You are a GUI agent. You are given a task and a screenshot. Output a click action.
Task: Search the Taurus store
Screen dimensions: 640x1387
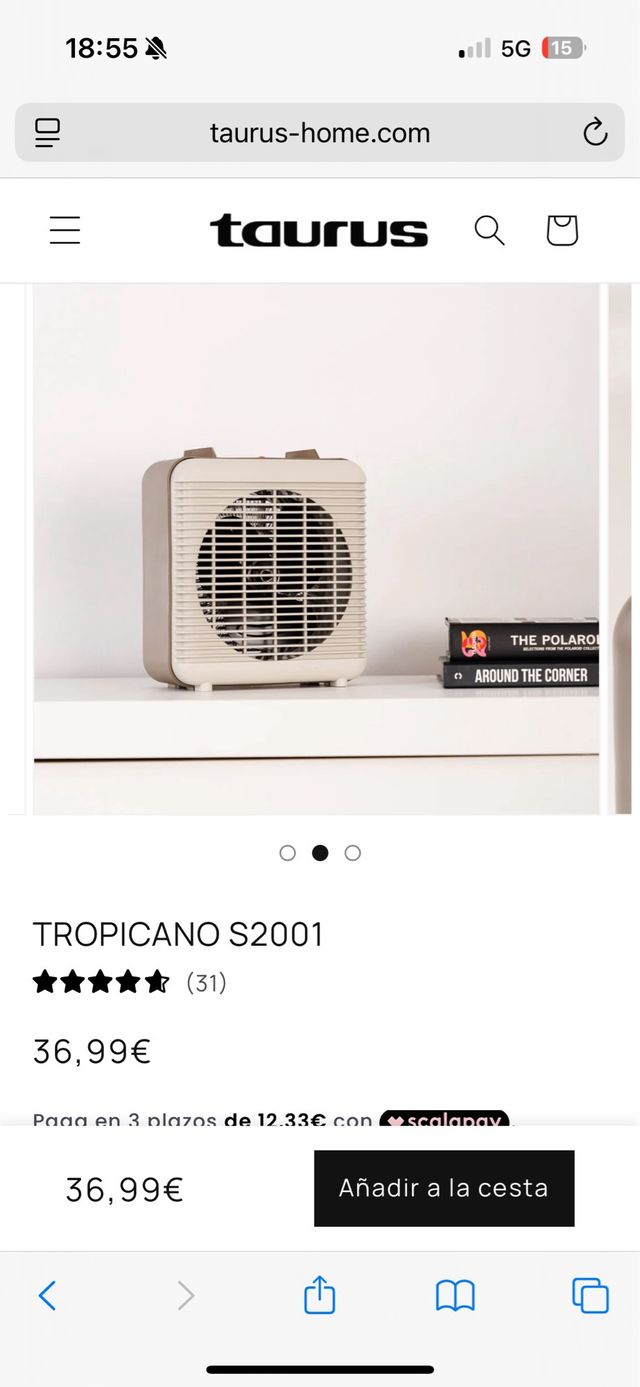coord(489,231)
